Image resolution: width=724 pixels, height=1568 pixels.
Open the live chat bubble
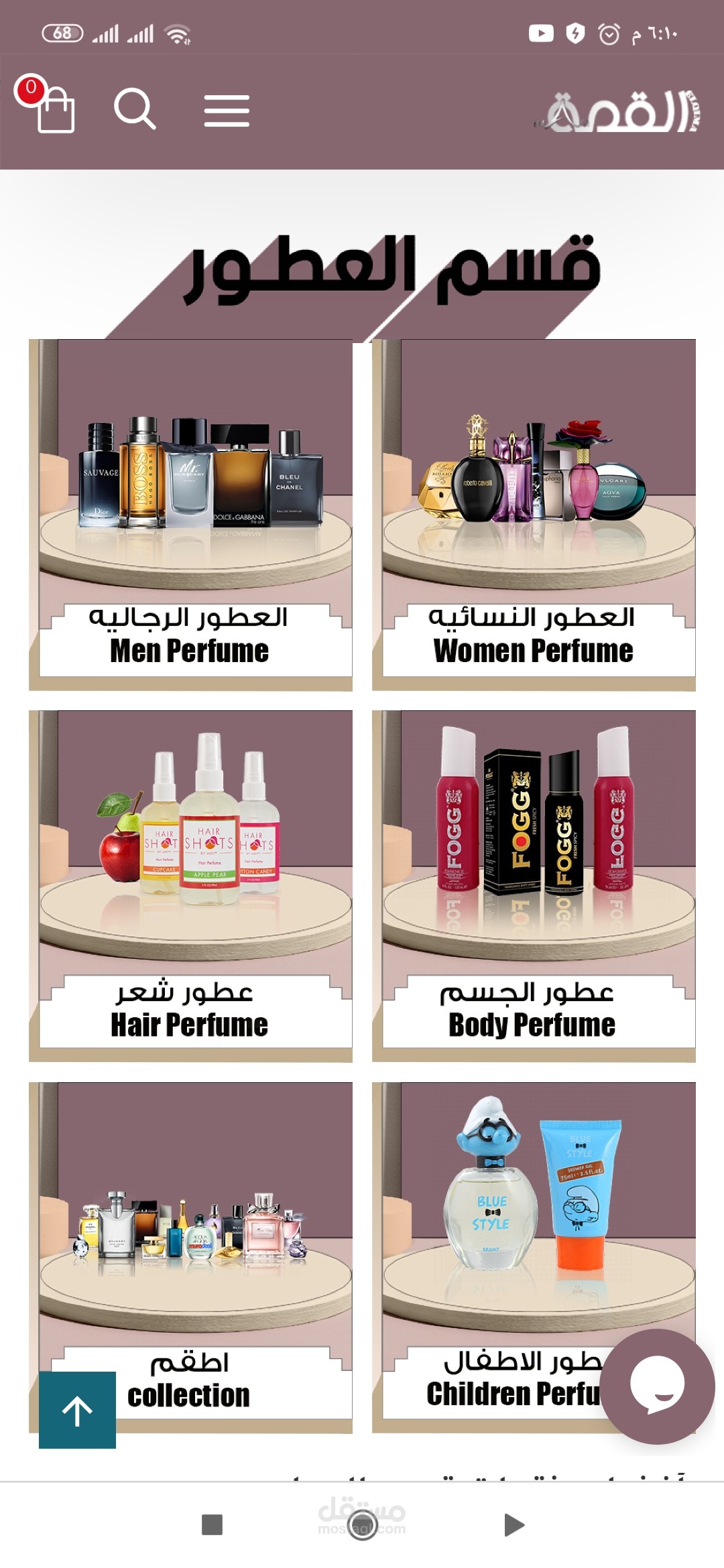[x=657, y=1386]
